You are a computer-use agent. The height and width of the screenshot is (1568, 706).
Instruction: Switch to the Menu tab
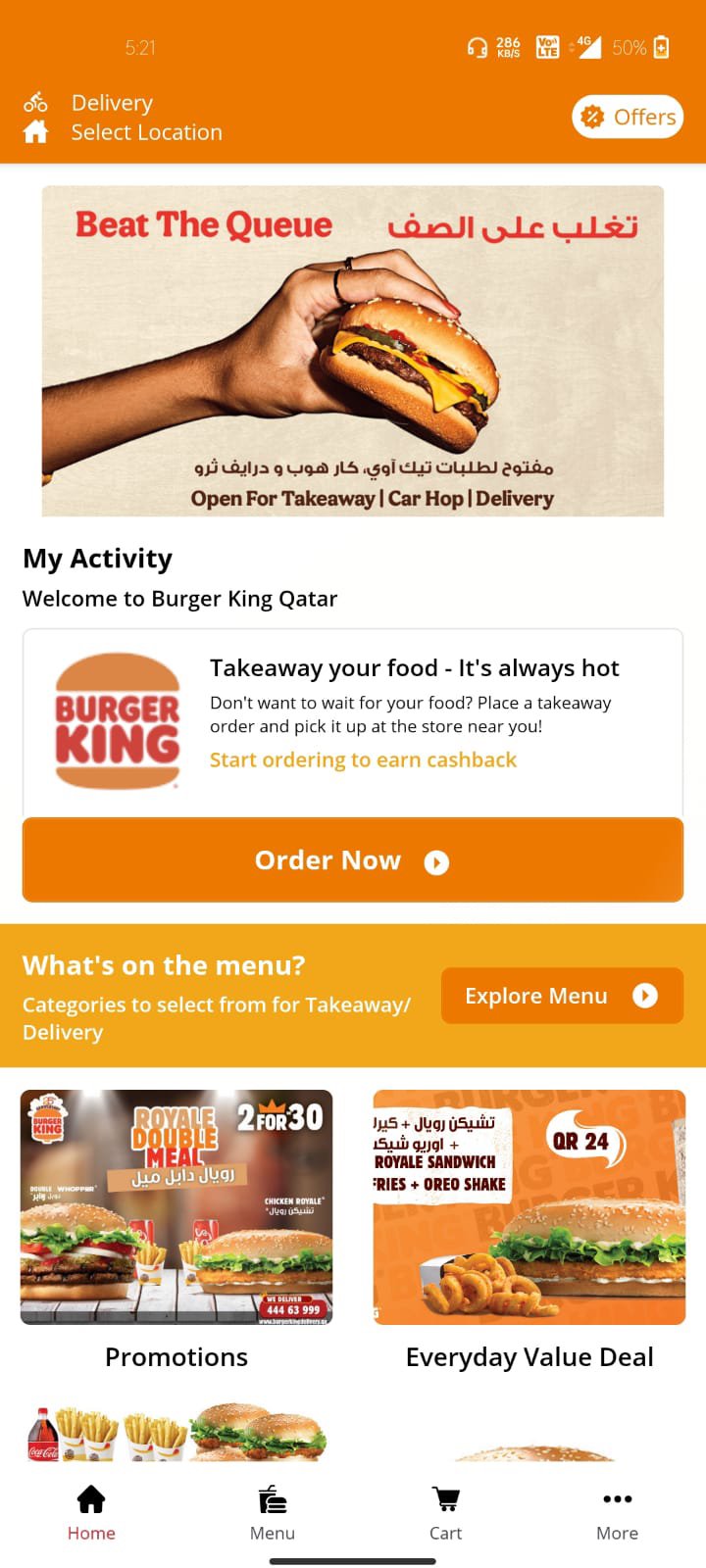tap(273, 1513)
